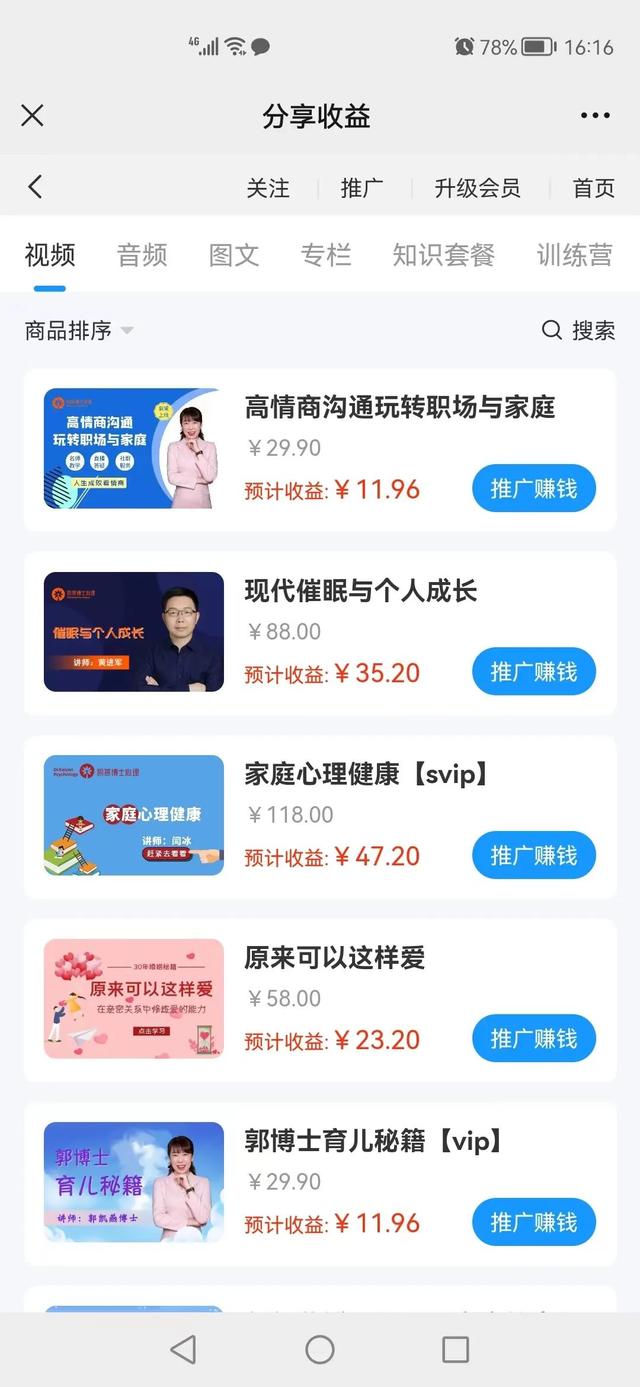
Task: Switch to the 图文 tab
Action: tap(234, 255)
